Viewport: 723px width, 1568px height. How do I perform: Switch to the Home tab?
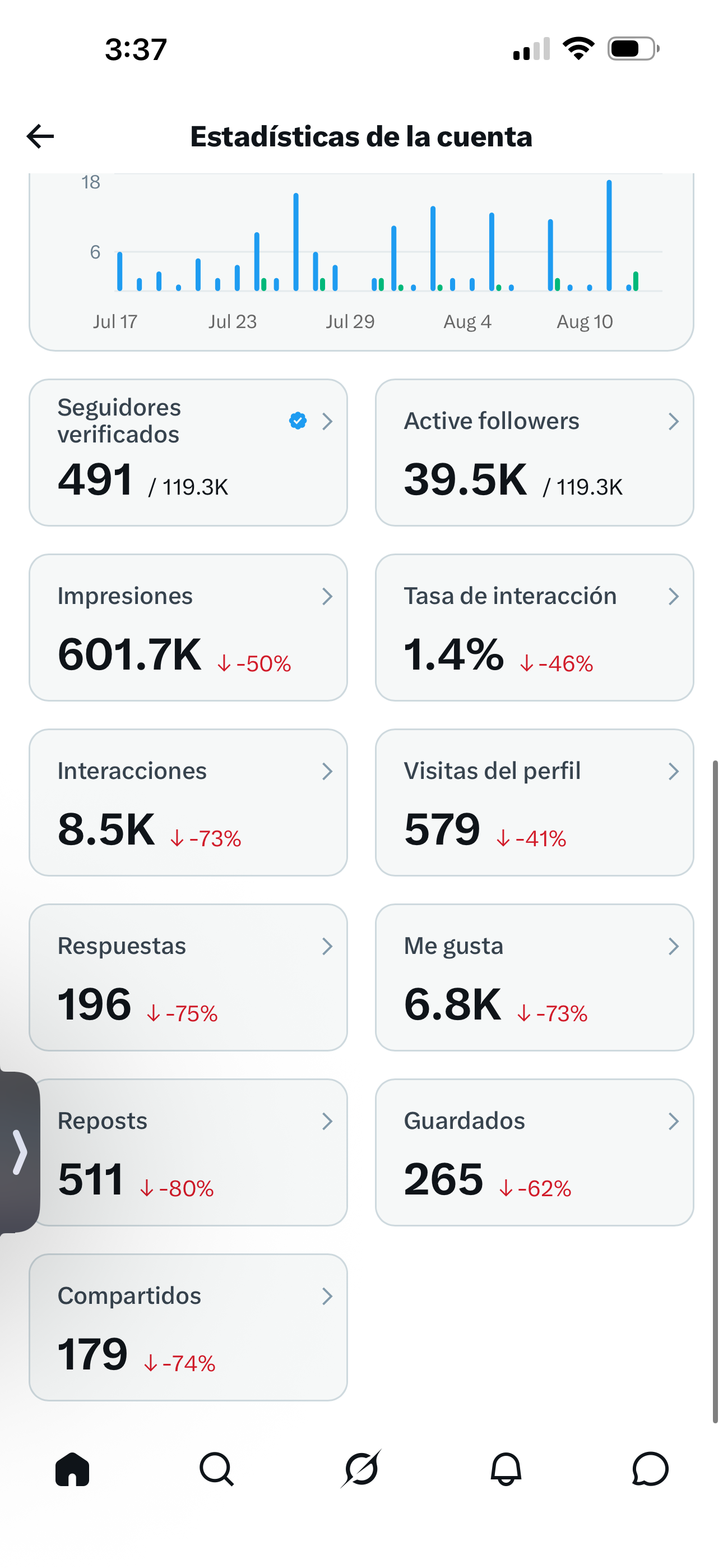72,1469
